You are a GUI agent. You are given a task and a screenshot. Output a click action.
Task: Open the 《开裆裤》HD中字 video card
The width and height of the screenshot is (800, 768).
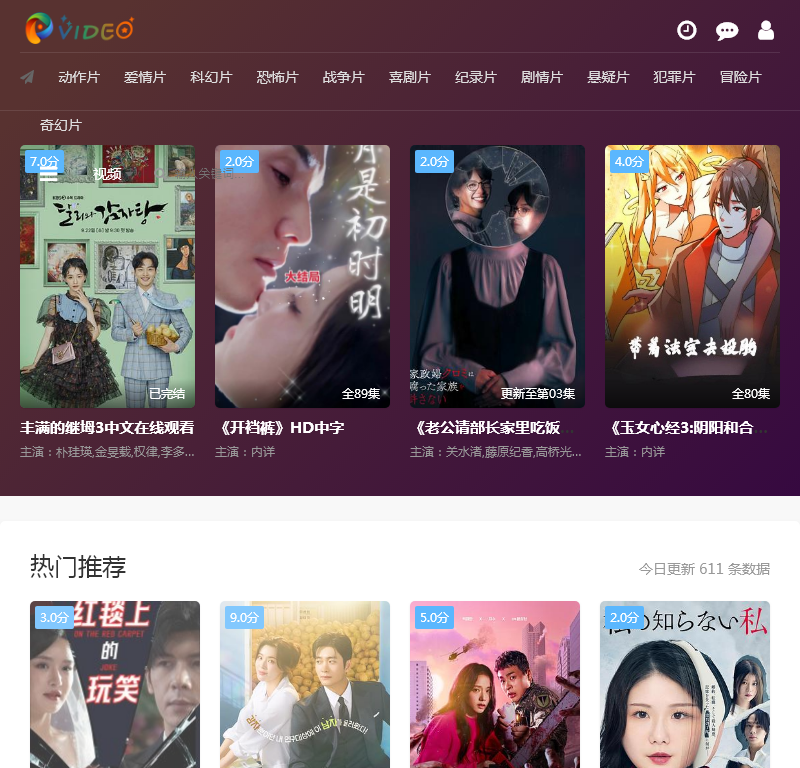pos(302,277)
